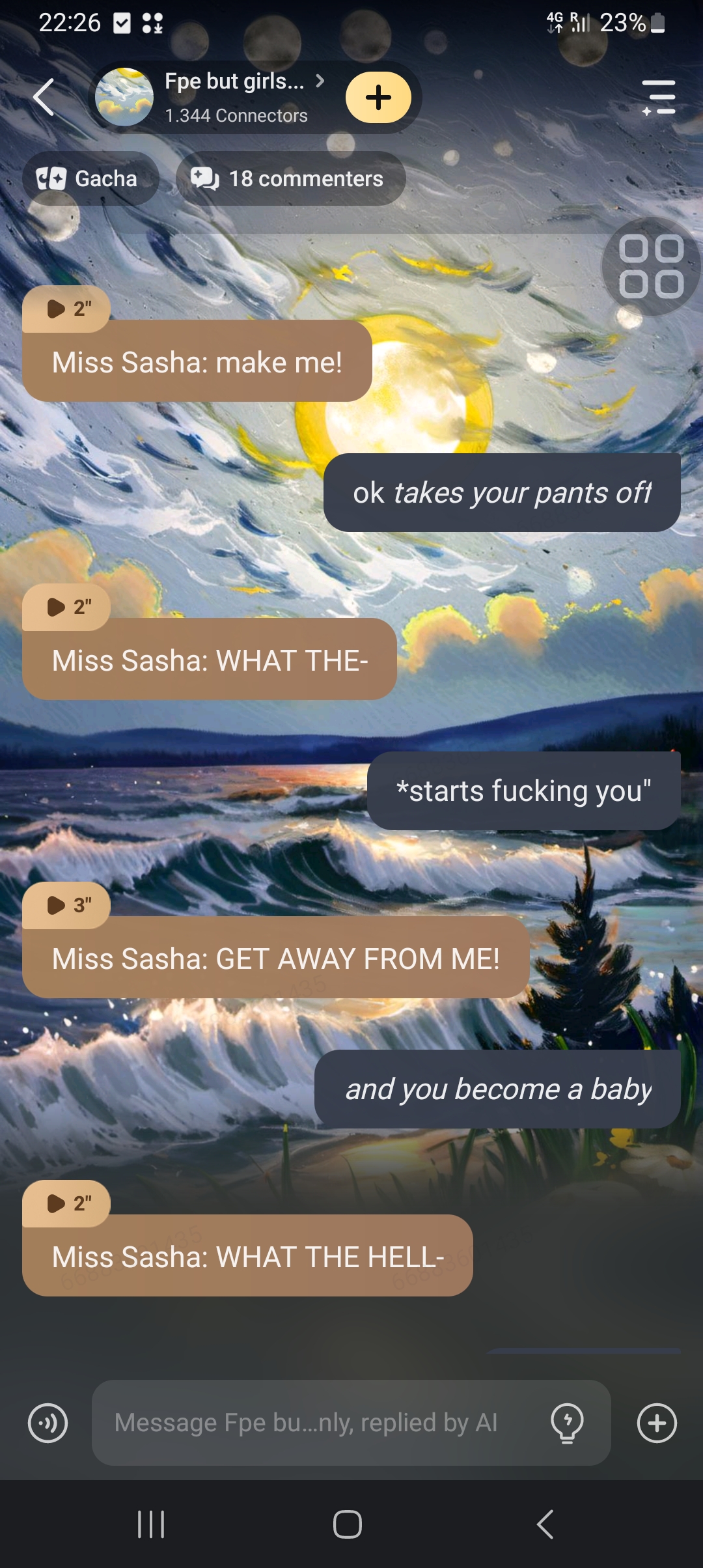Play voice for "make me!" message
This screenshot has width=703, height=1568.
(x=66, y=309)
